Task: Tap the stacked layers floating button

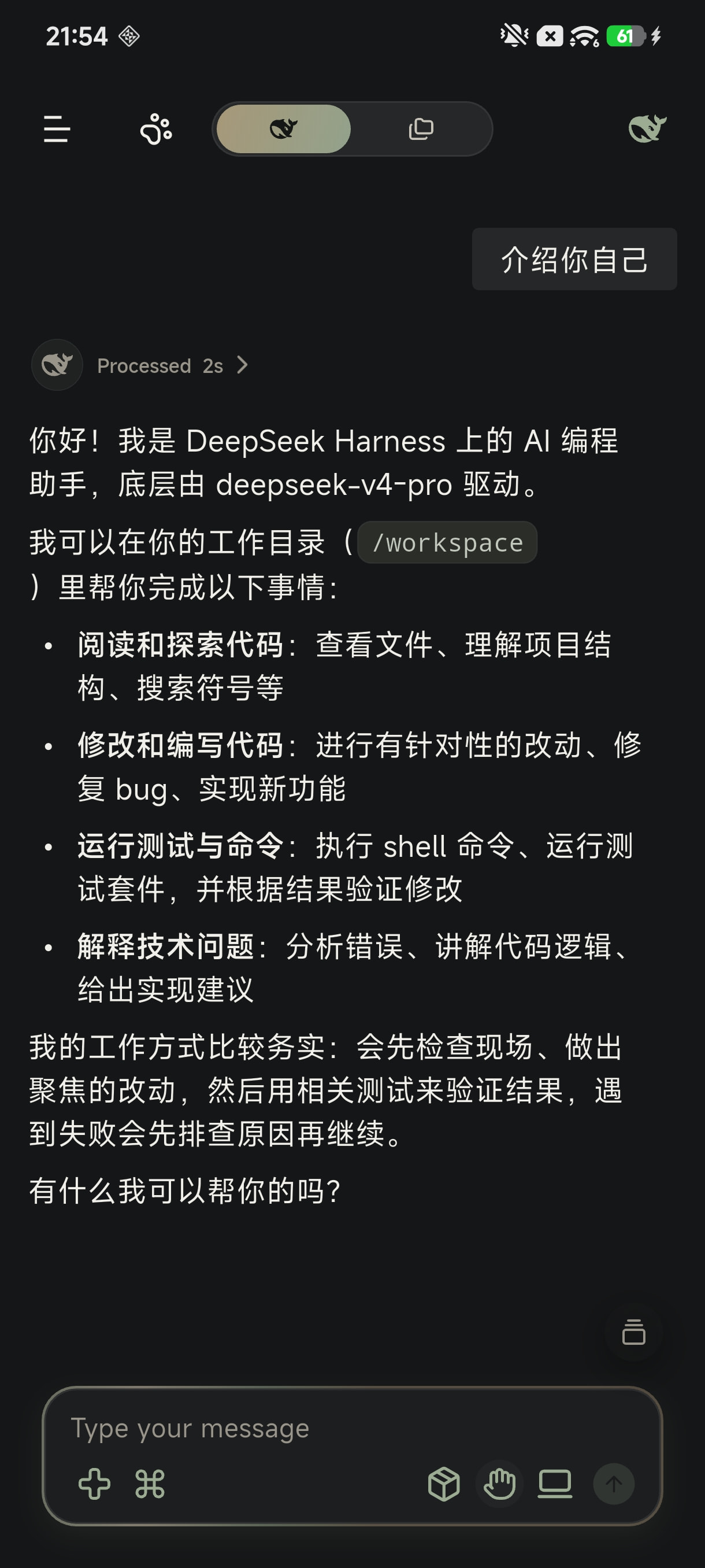Action: [633, 1332]
